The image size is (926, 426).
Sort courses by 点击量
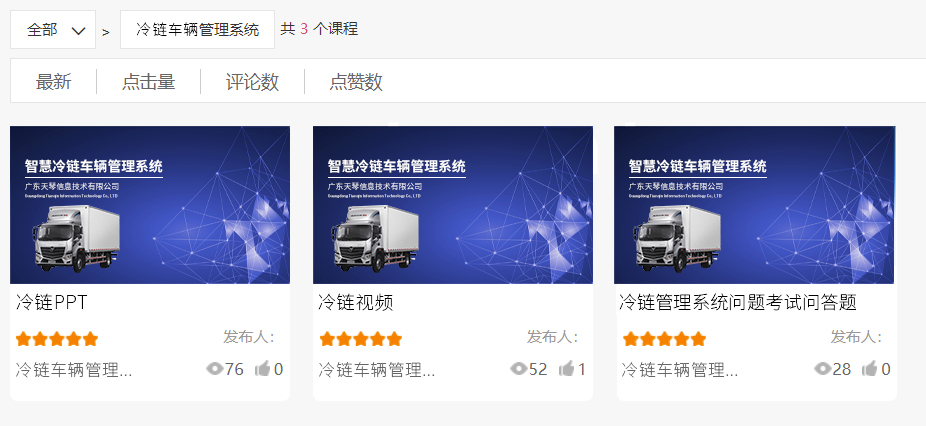(148, 82)
